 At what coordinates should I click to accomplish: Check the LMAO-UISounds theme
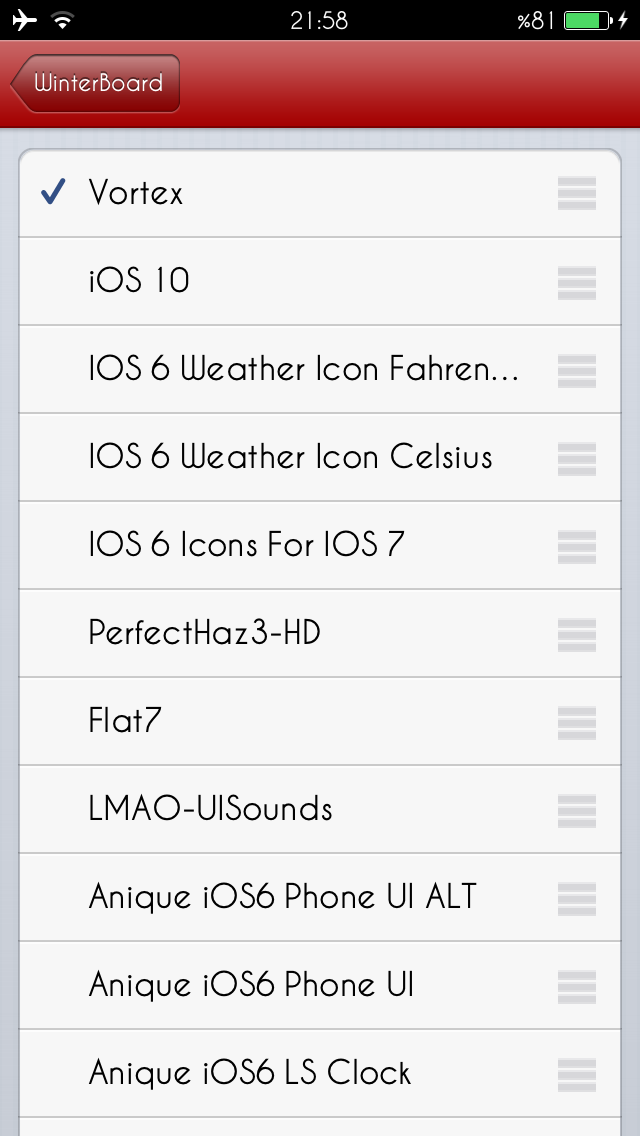click(320, 809)
